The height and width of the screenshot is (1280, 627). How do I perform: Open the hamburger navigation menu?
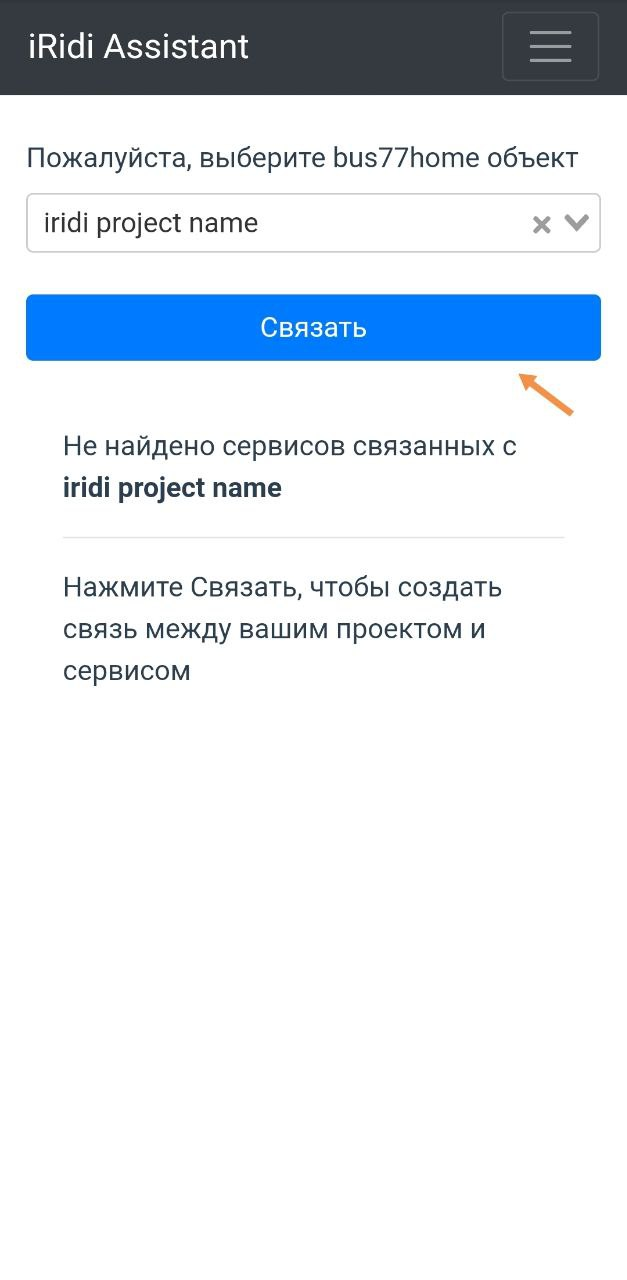point(550,46)
